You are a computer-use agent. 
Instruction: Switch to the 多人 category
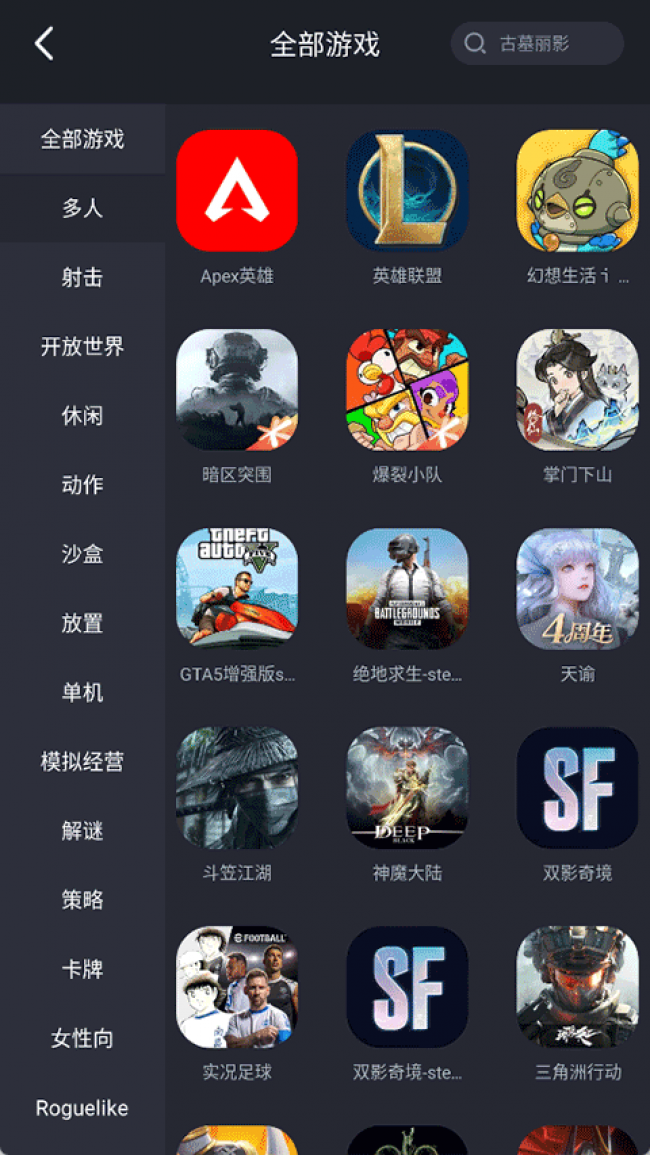pyautogui.click(x=82, y=209)
